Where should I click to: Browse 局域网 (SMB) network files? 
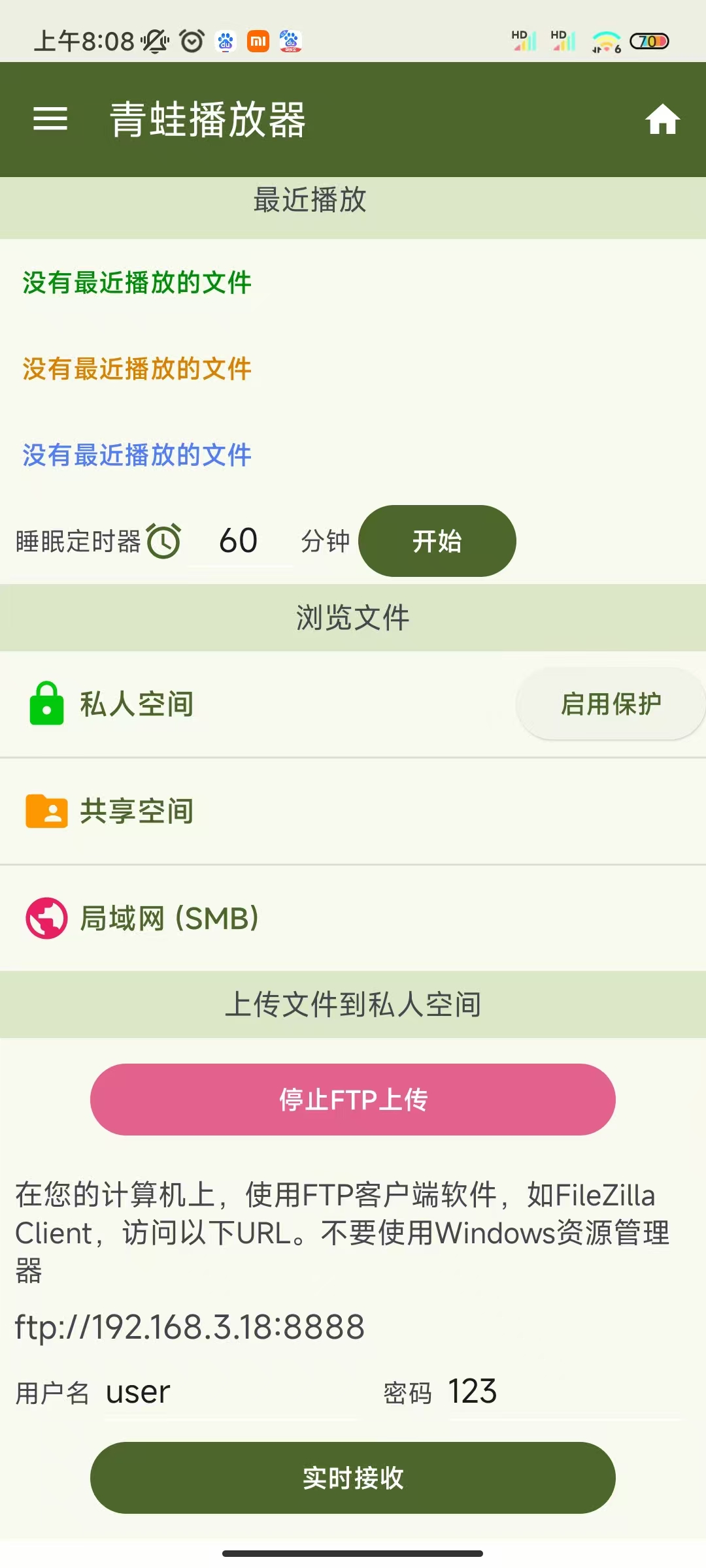353,919
